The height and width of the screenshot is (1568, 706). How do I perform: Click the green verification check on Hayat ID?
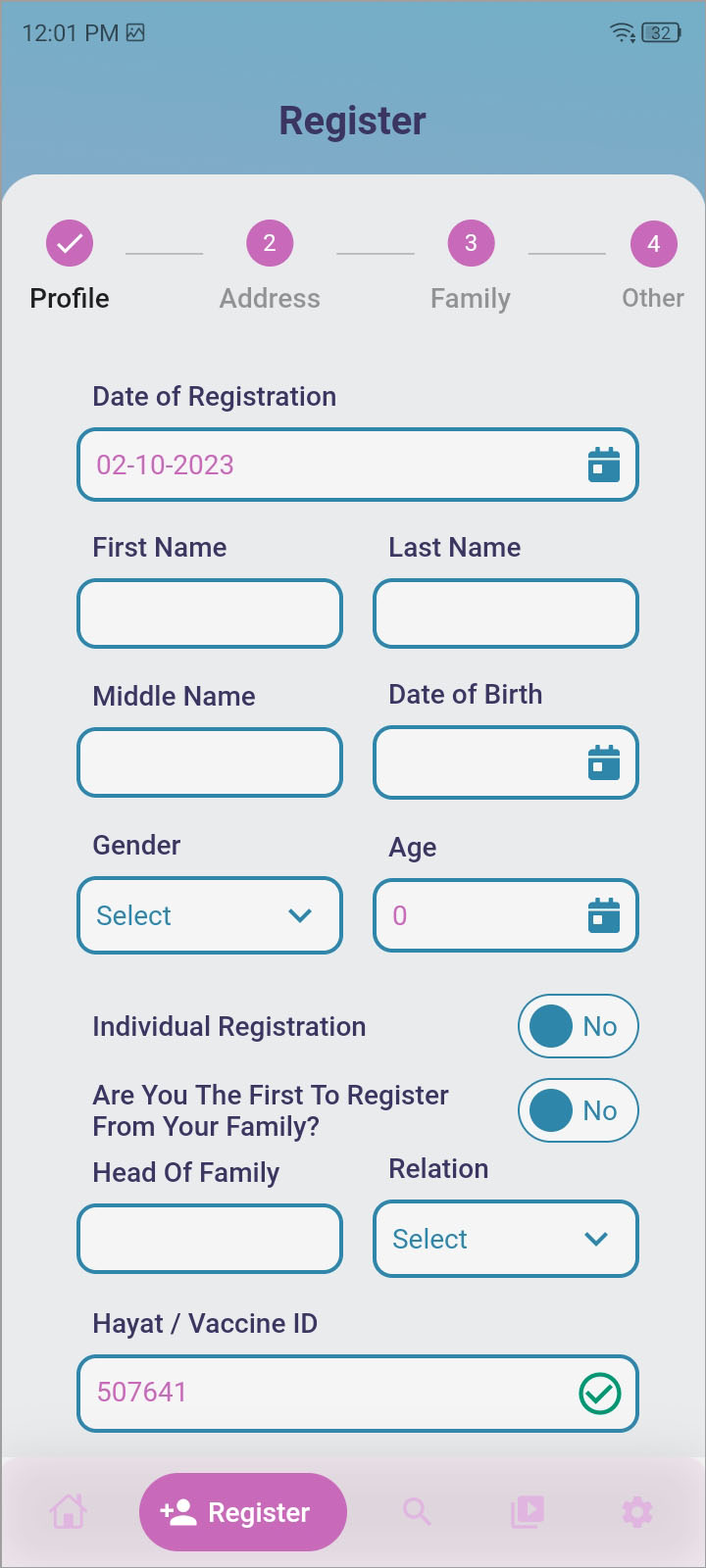pos(601,1393)
